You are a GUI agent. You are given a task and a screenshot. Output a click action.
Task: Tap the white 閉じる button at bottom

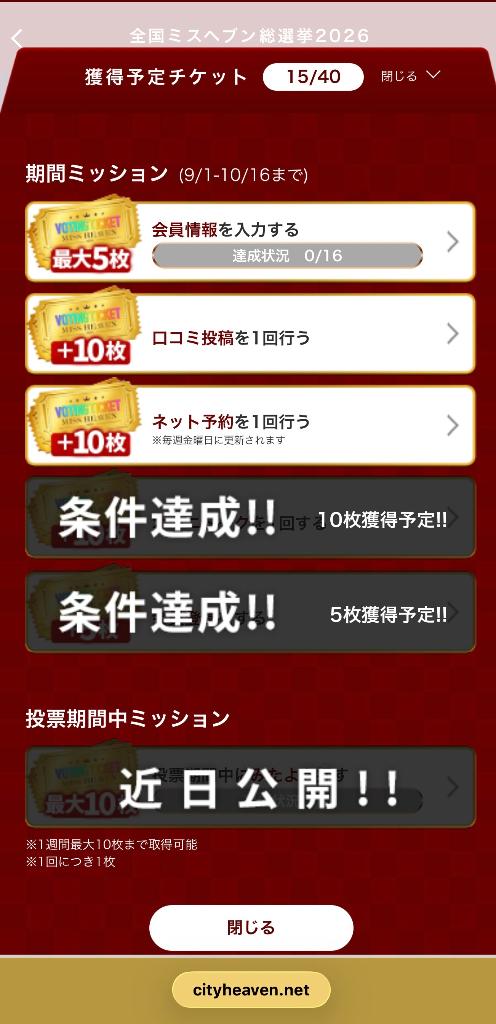pyautogui.click(x=251, y=927)
